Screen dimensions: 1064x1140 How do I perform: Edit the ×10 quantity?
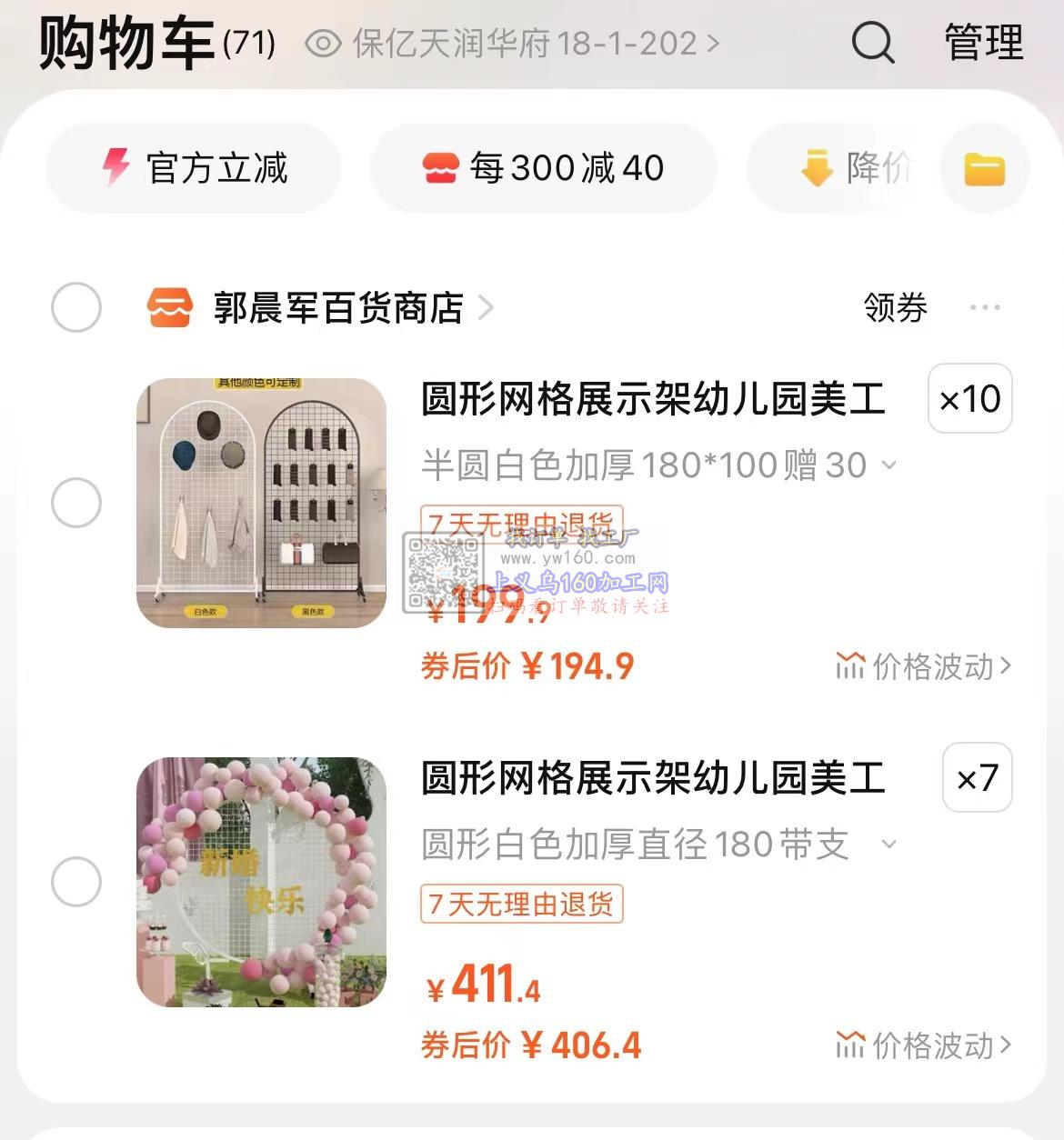pyautogui.click(x=969, y=399)
